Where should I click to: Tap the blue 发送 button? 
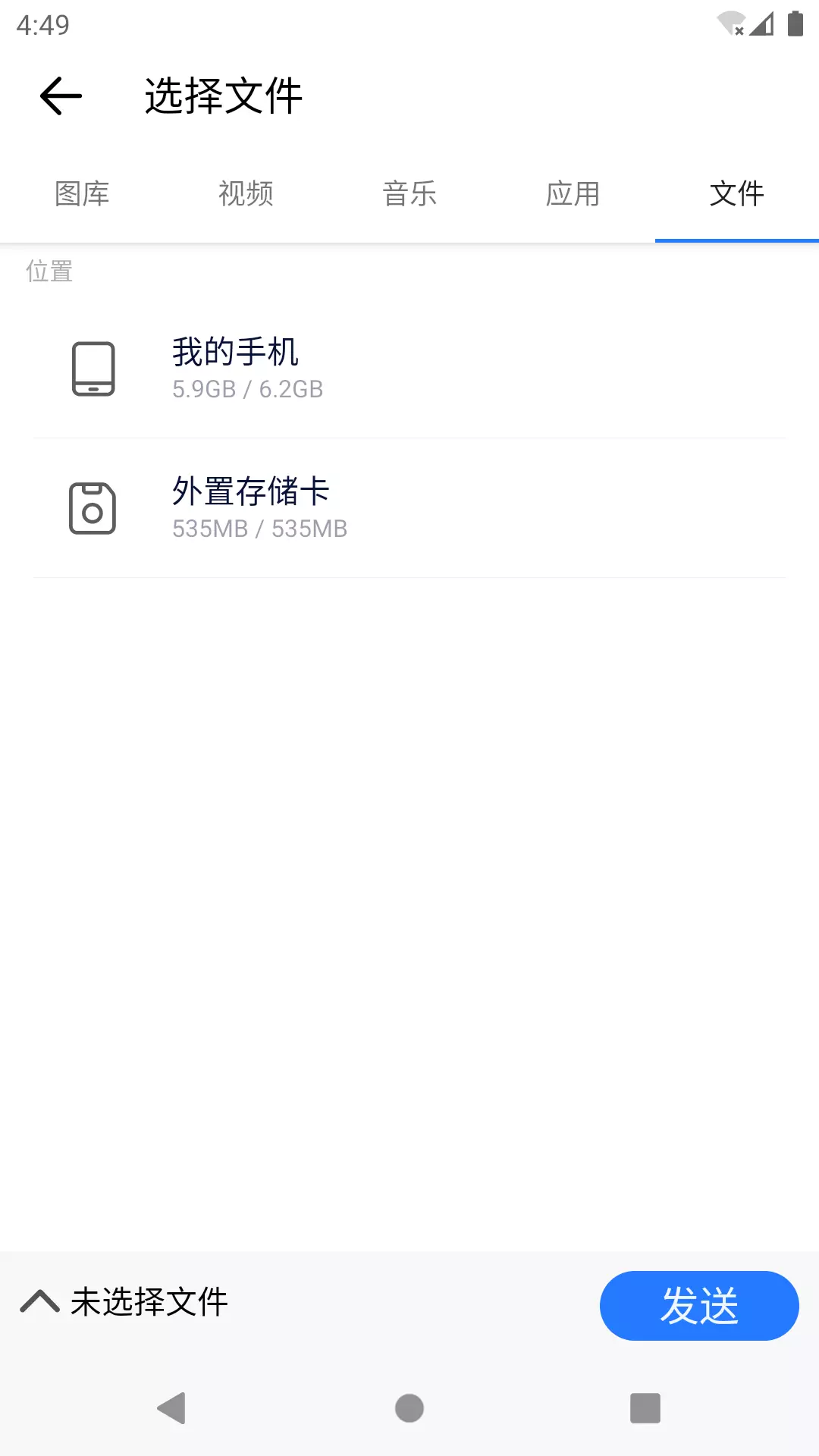pos(698,1305)
